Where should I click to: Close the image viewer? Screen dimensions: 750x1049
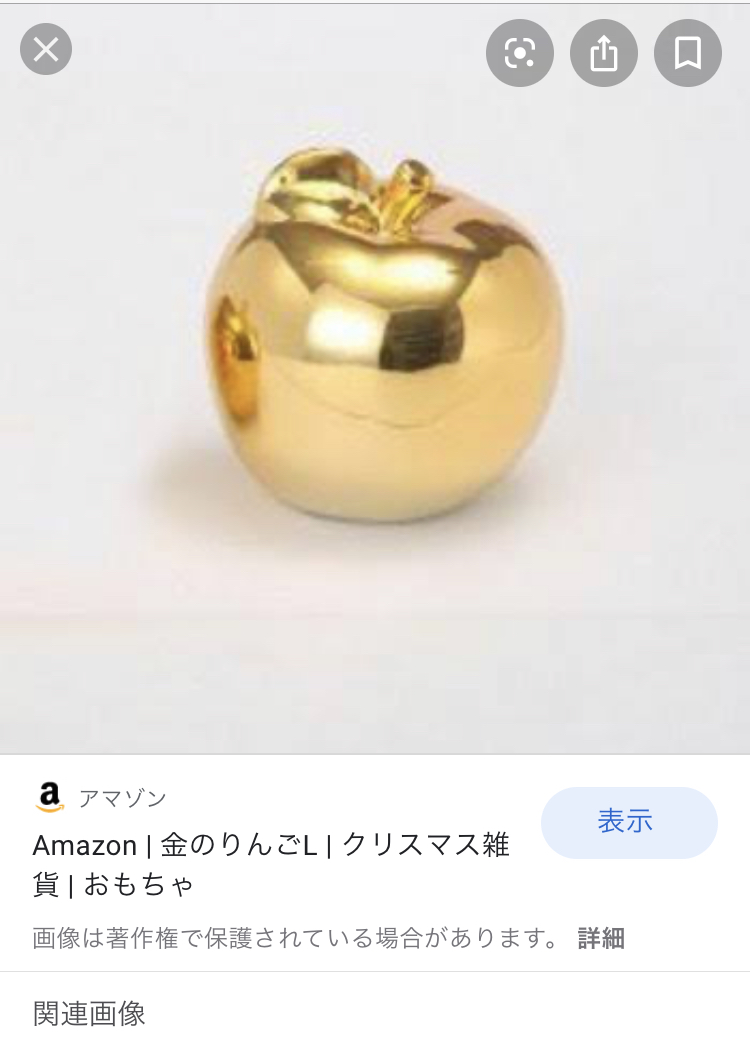pos(46,50)
